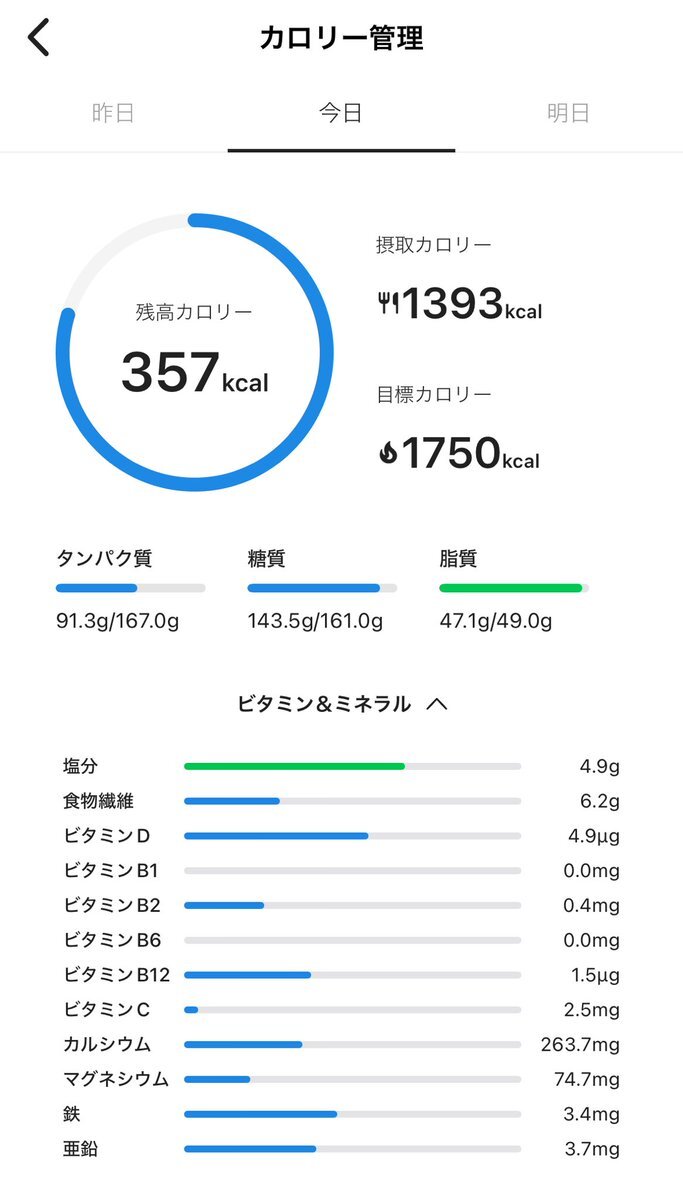The width and height of the screenshot is (683, 1200).
Task: Switch to the 昨日 tab
Action: [113, 113]
